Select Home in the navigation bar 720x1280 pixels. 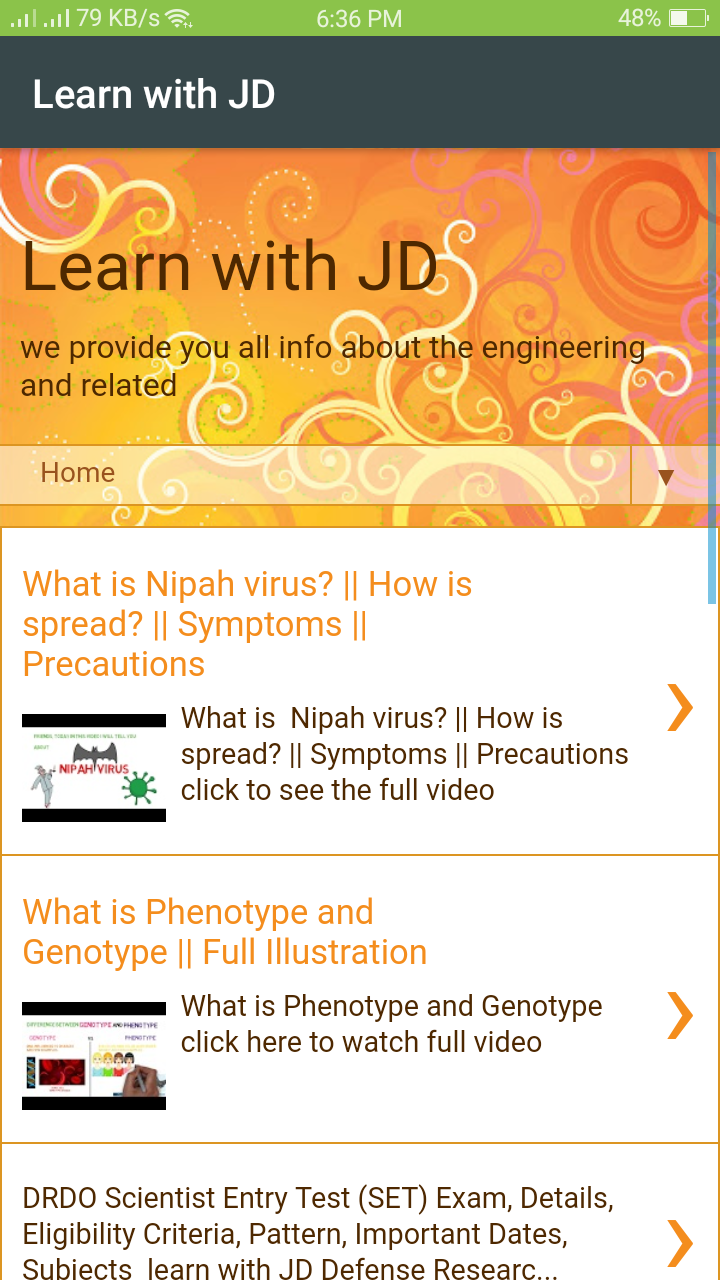click(77, 472)
